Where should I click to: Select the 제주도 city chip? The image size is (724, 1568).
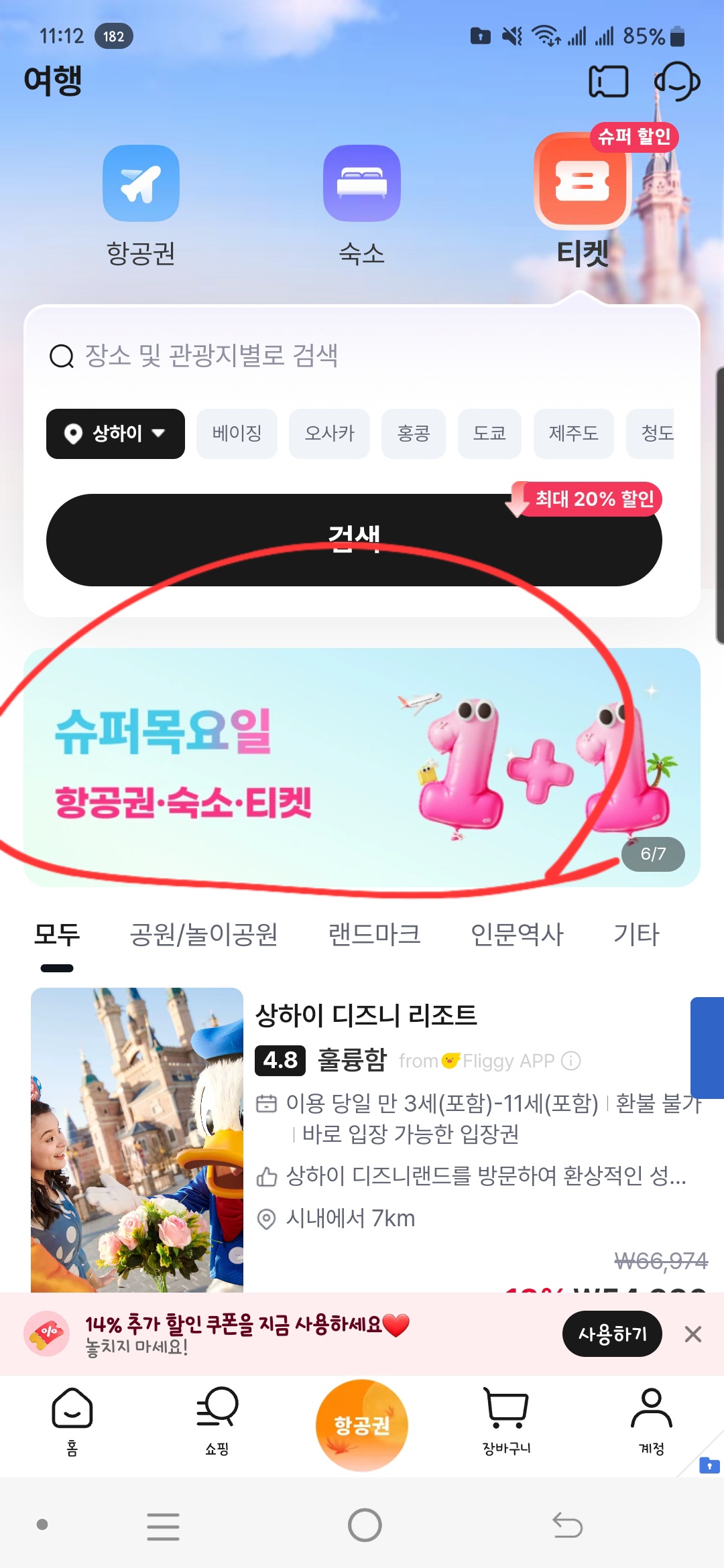click(x=573, y=434)
